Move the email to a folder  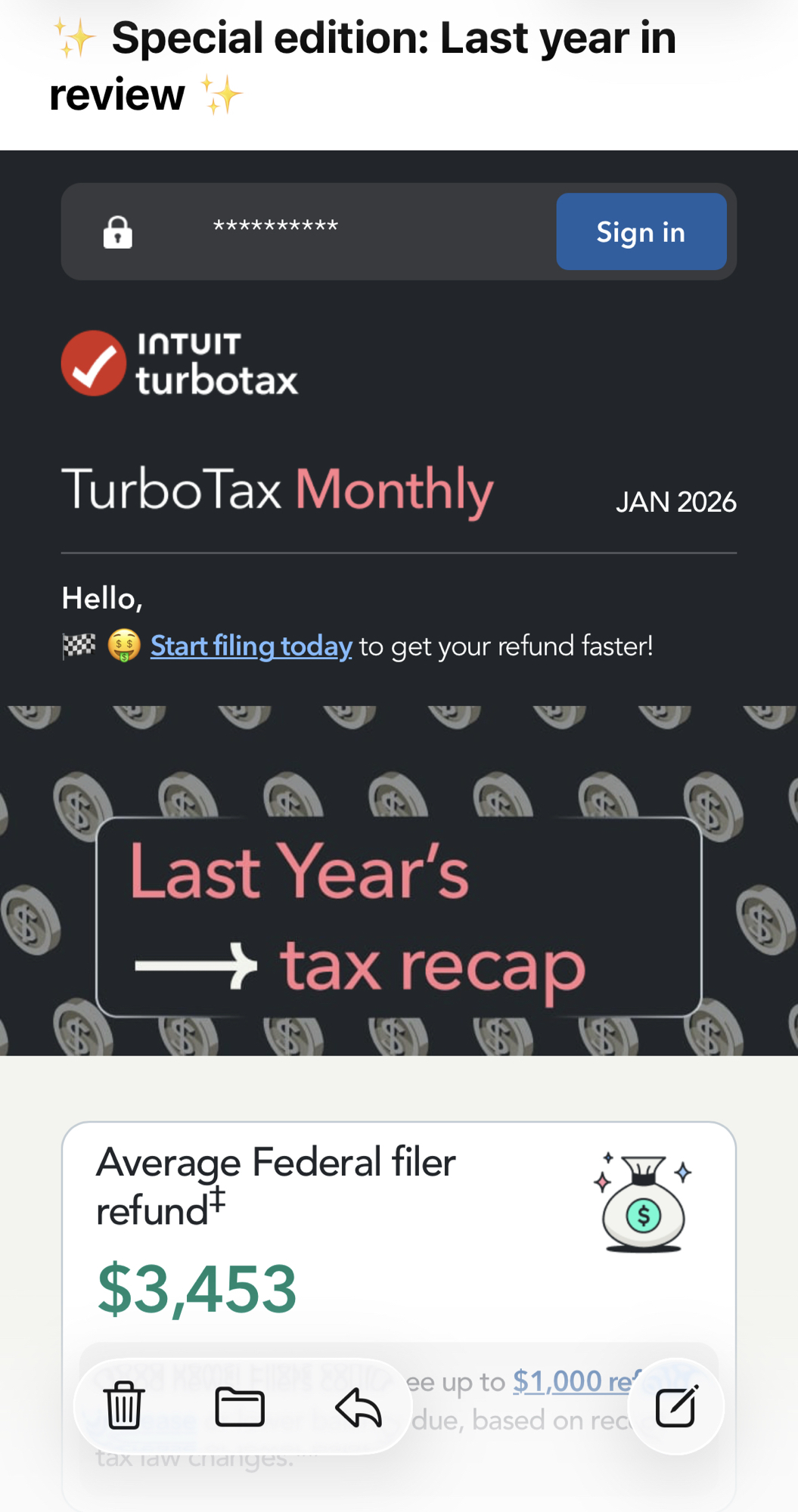240,1406
